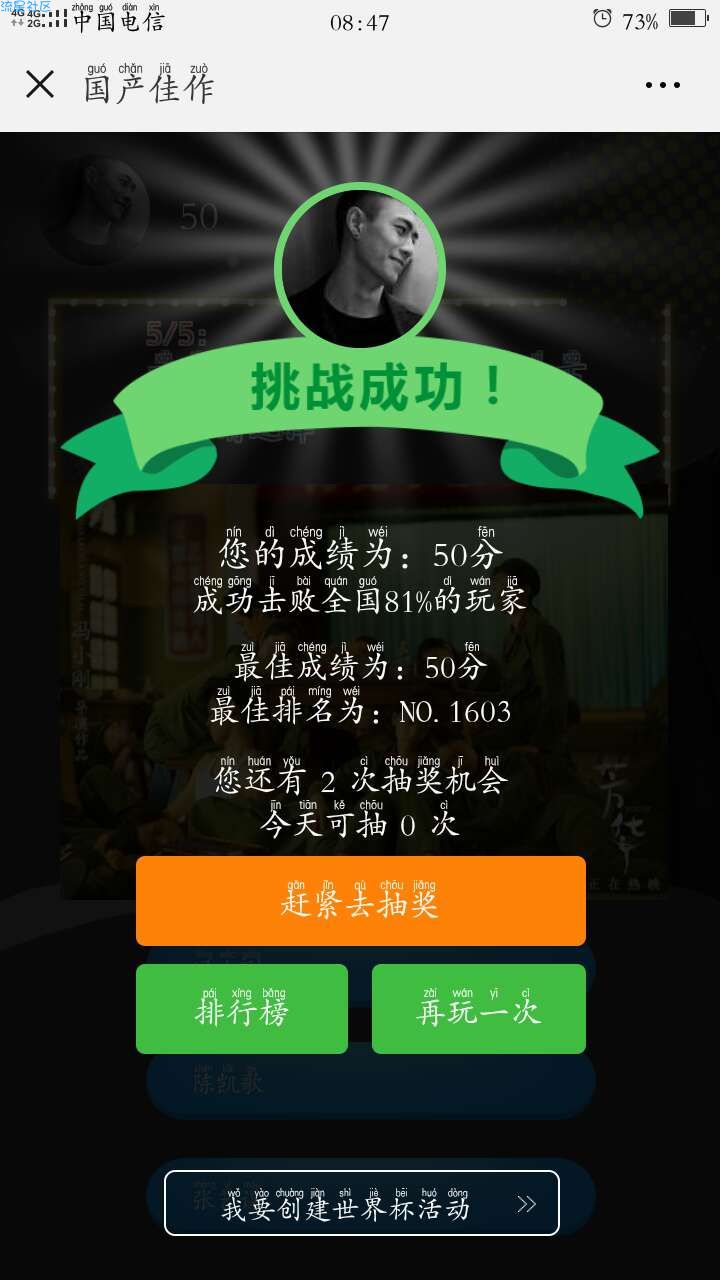
Task: Open the three-dot overflow menu
Action: click(662, 86)
